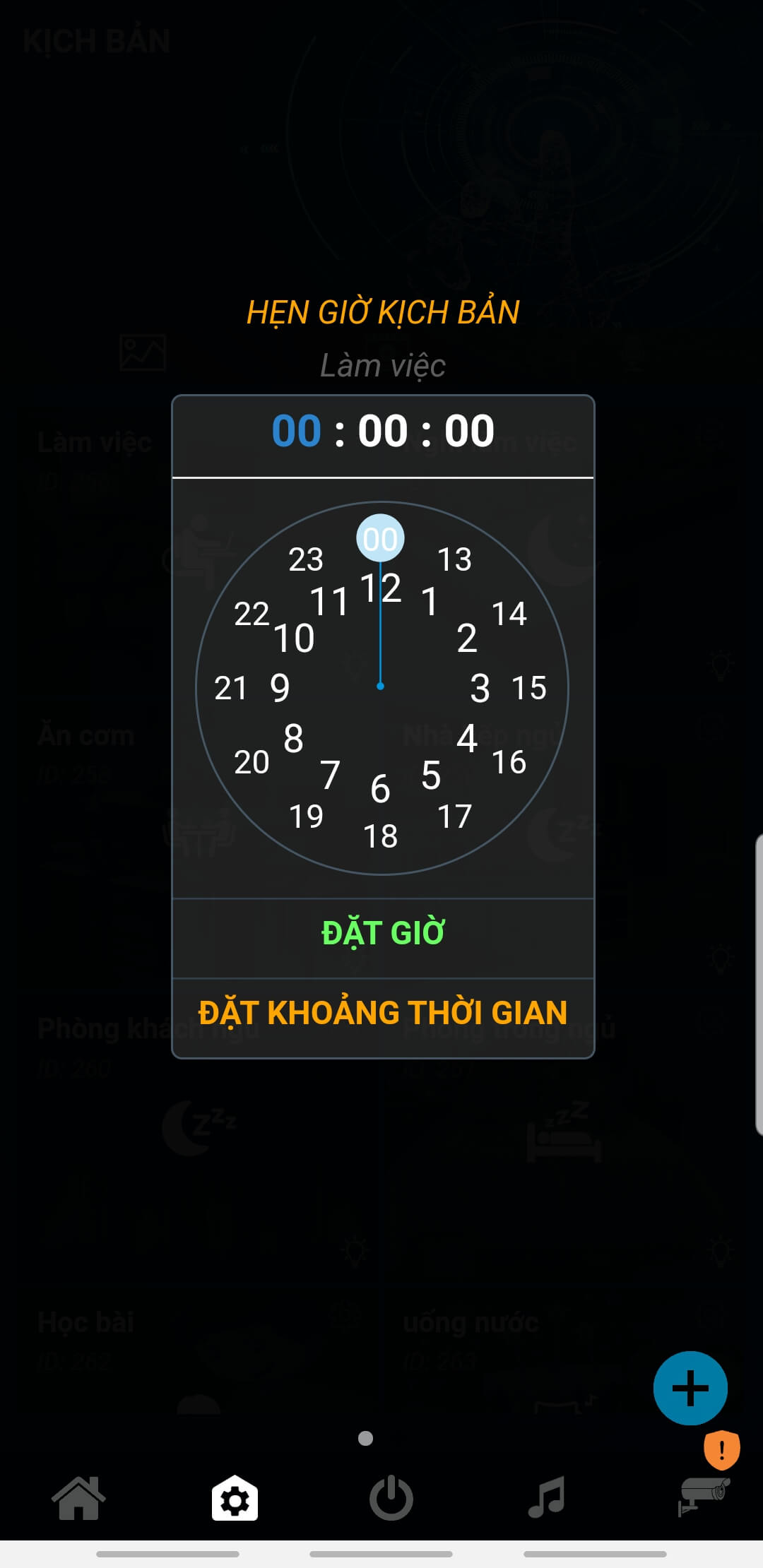
Task: Go to the home tab
Action: [78, 1497]
